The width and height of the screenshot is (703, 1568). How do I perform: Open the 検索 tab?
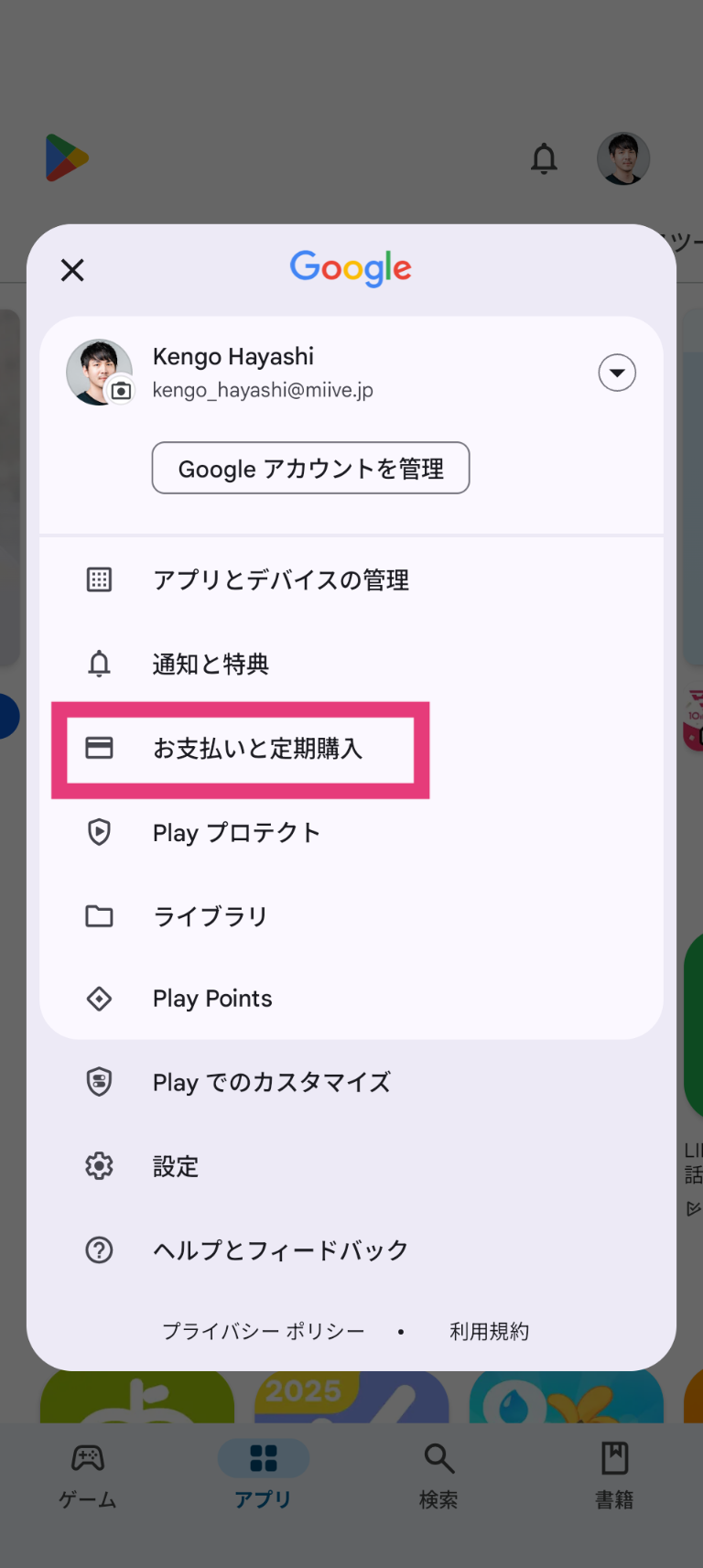[438, 1474]
